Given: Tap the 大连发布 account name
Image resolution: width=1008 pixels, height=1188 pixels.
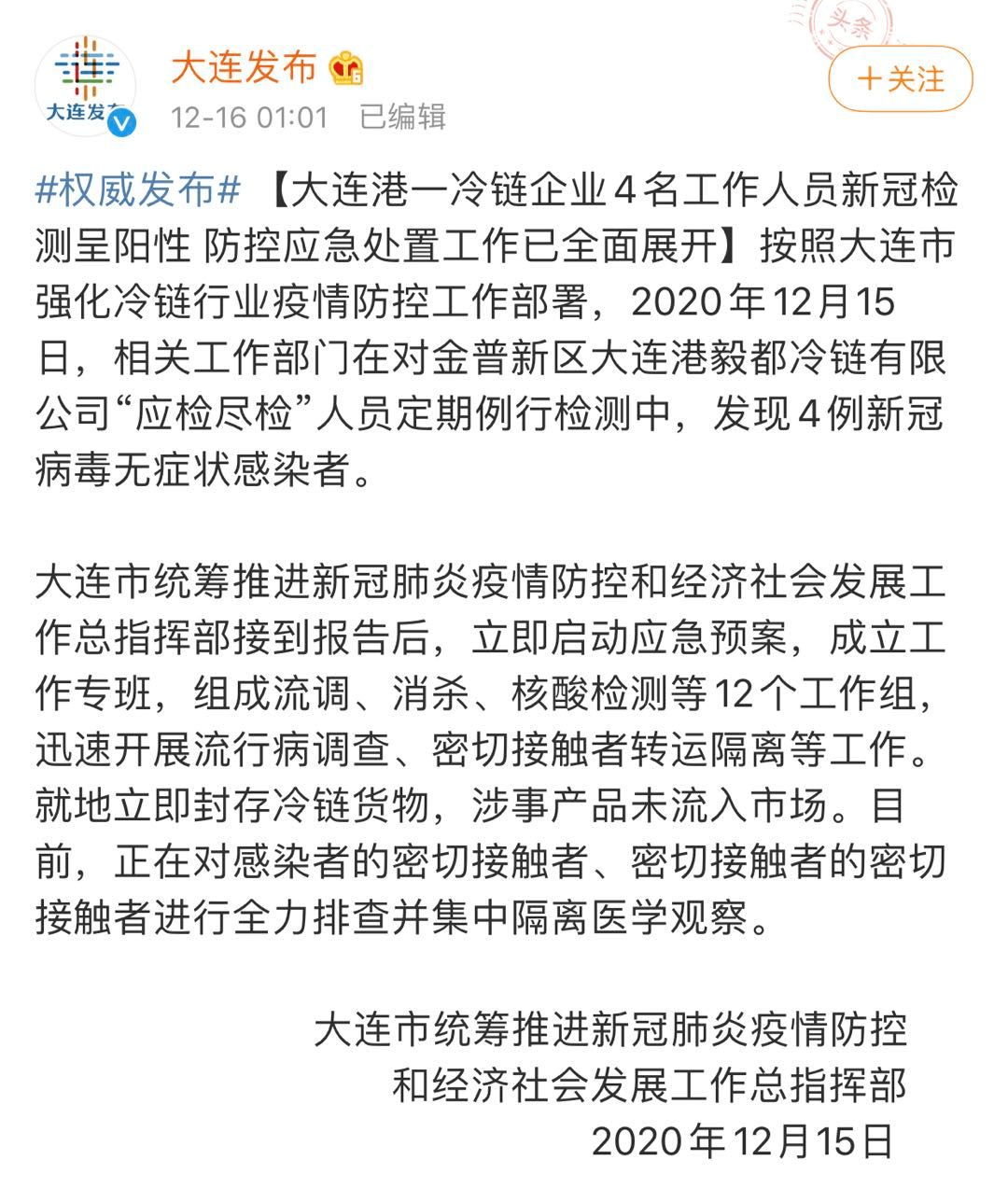Looking at the screenshot, I should tap(244, 67).
